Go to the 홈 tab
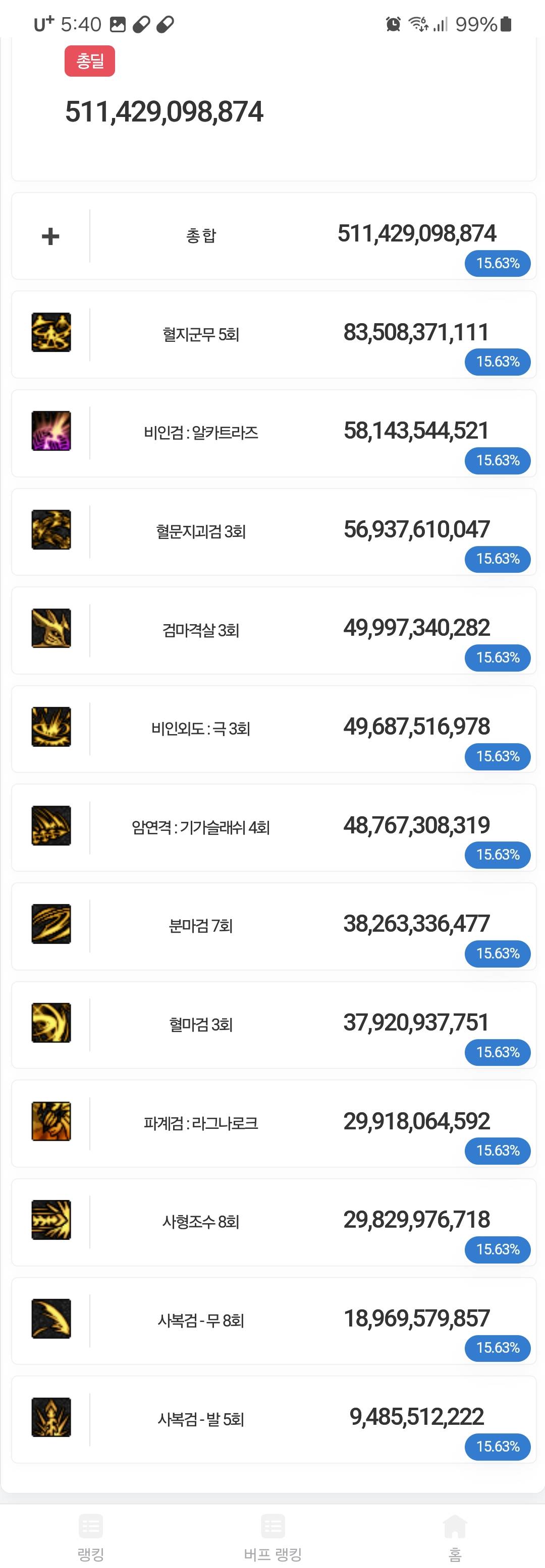Viewport: 545px width, 1568px height. (454, 1536)
